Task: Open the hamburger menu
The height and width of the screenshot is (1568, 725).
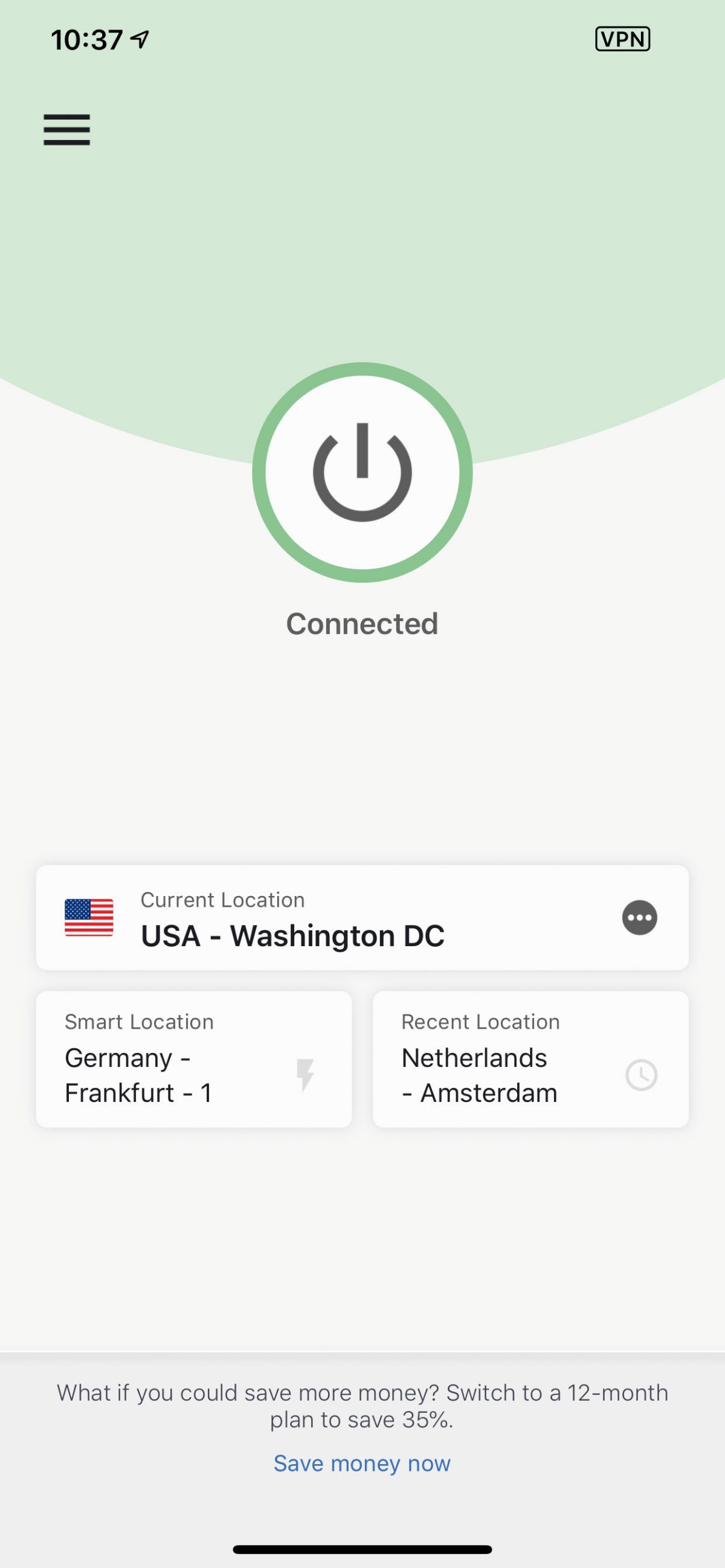Action: pos(66,130)
